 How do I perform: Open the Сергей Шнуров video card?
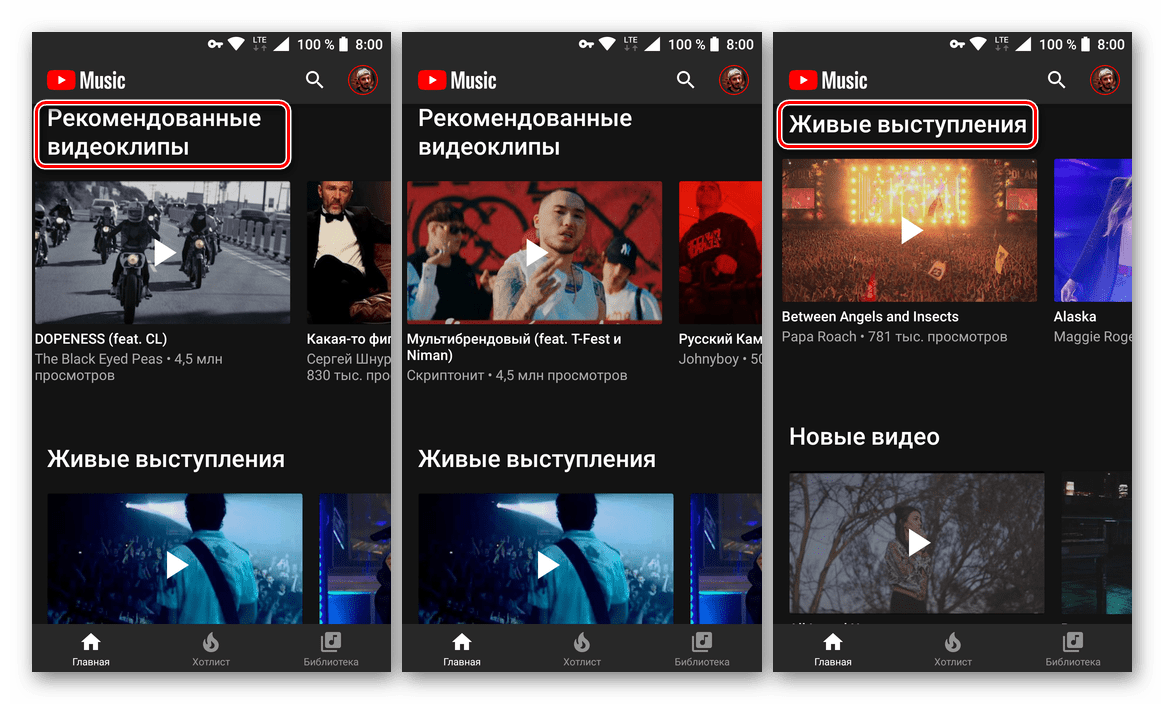pyautogui.click(x=348, y=252)
